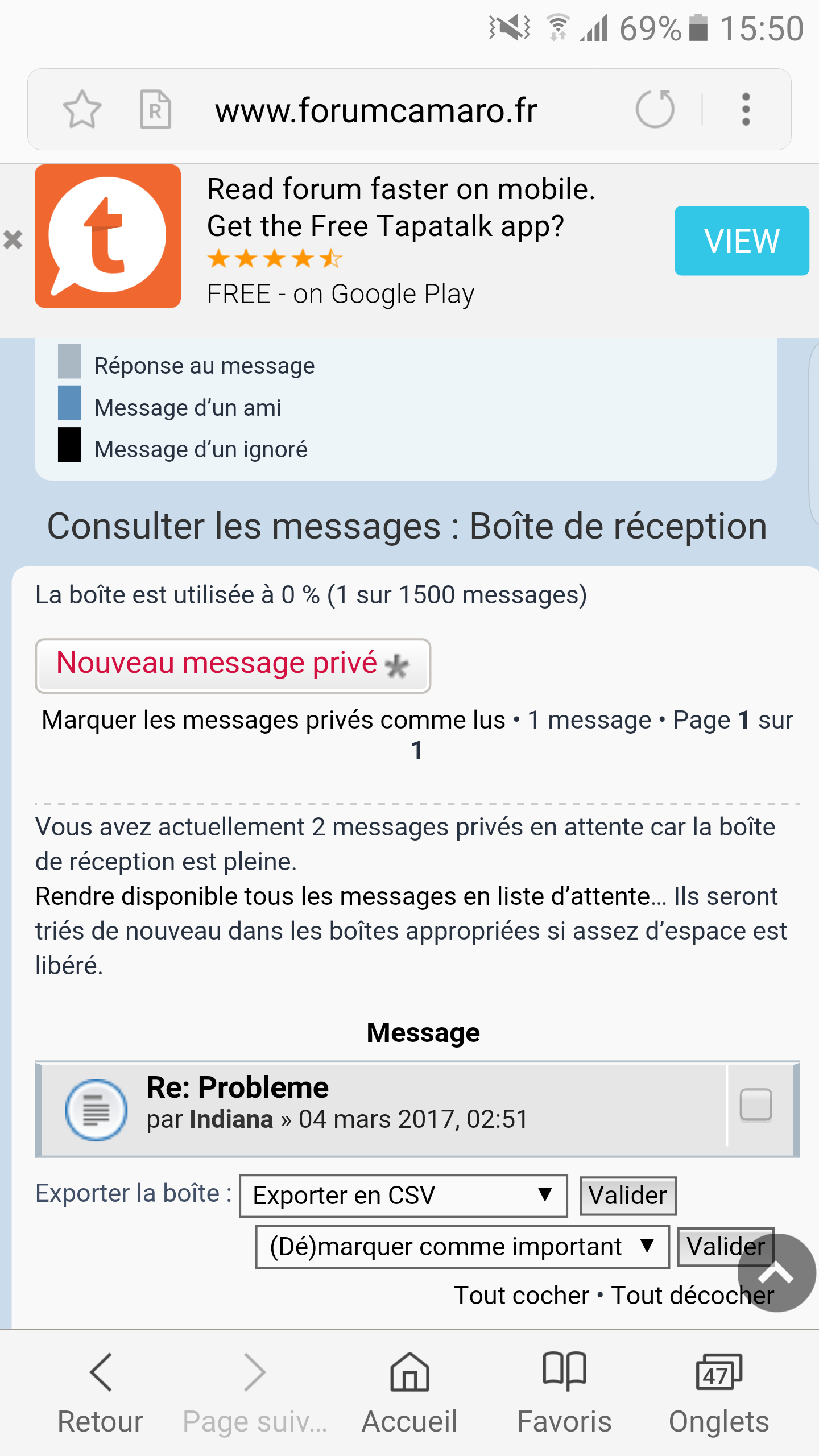
Task: Open reader mode icon
Action: click(x=155, y=109)
